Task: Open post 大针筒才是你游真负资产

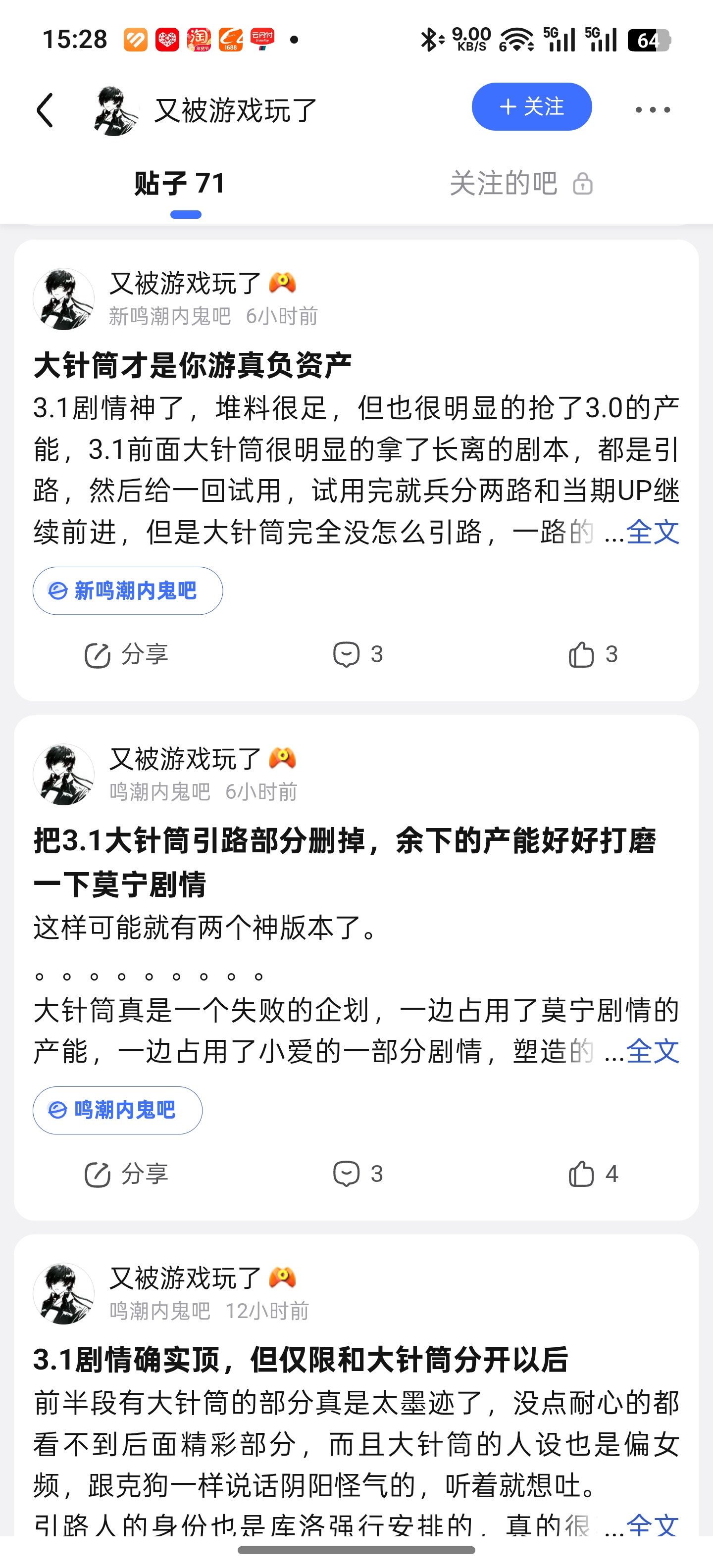Action: coord(193,365)
